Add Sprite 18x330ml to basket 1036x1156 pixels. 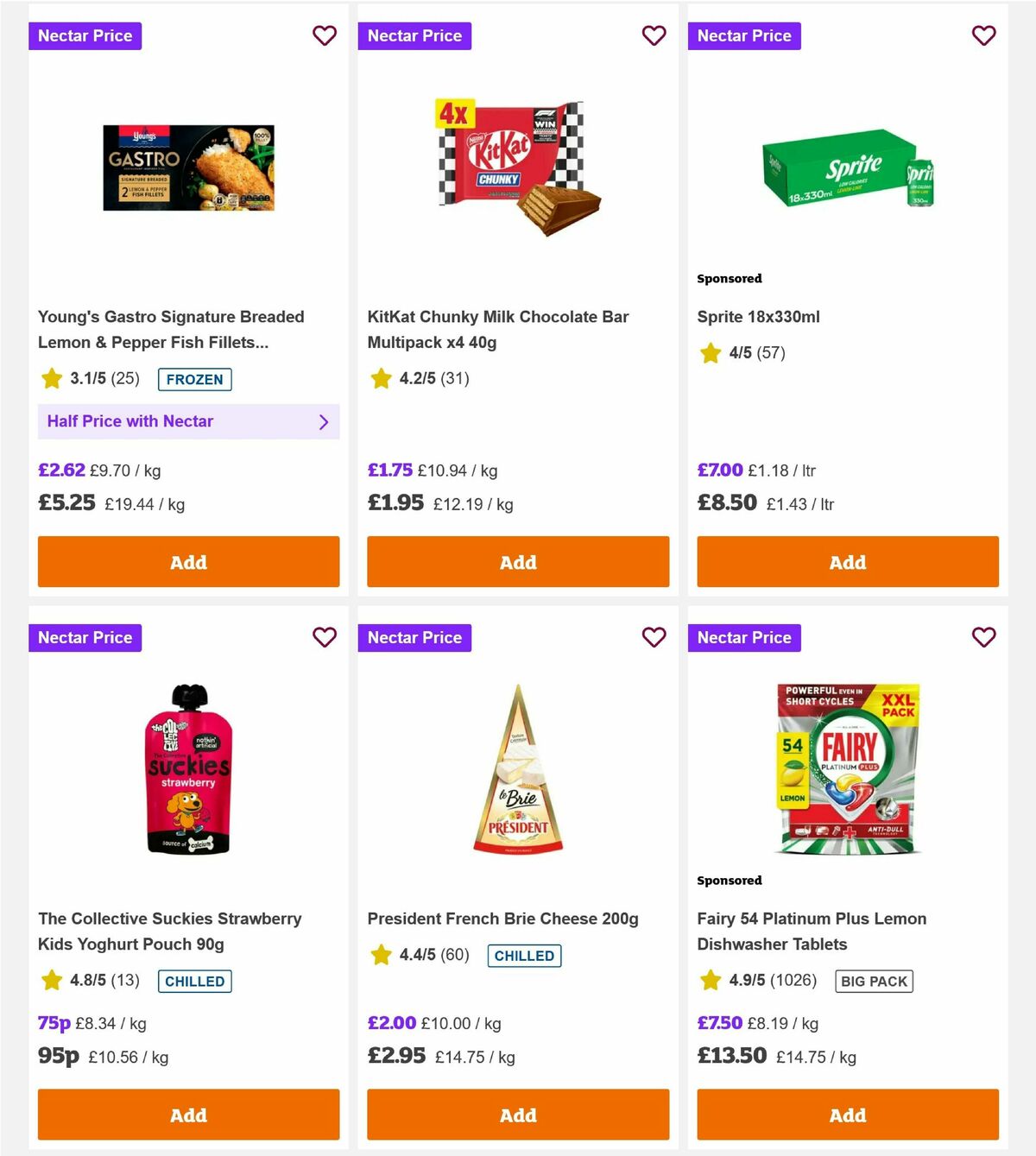(x=847, y=562)
